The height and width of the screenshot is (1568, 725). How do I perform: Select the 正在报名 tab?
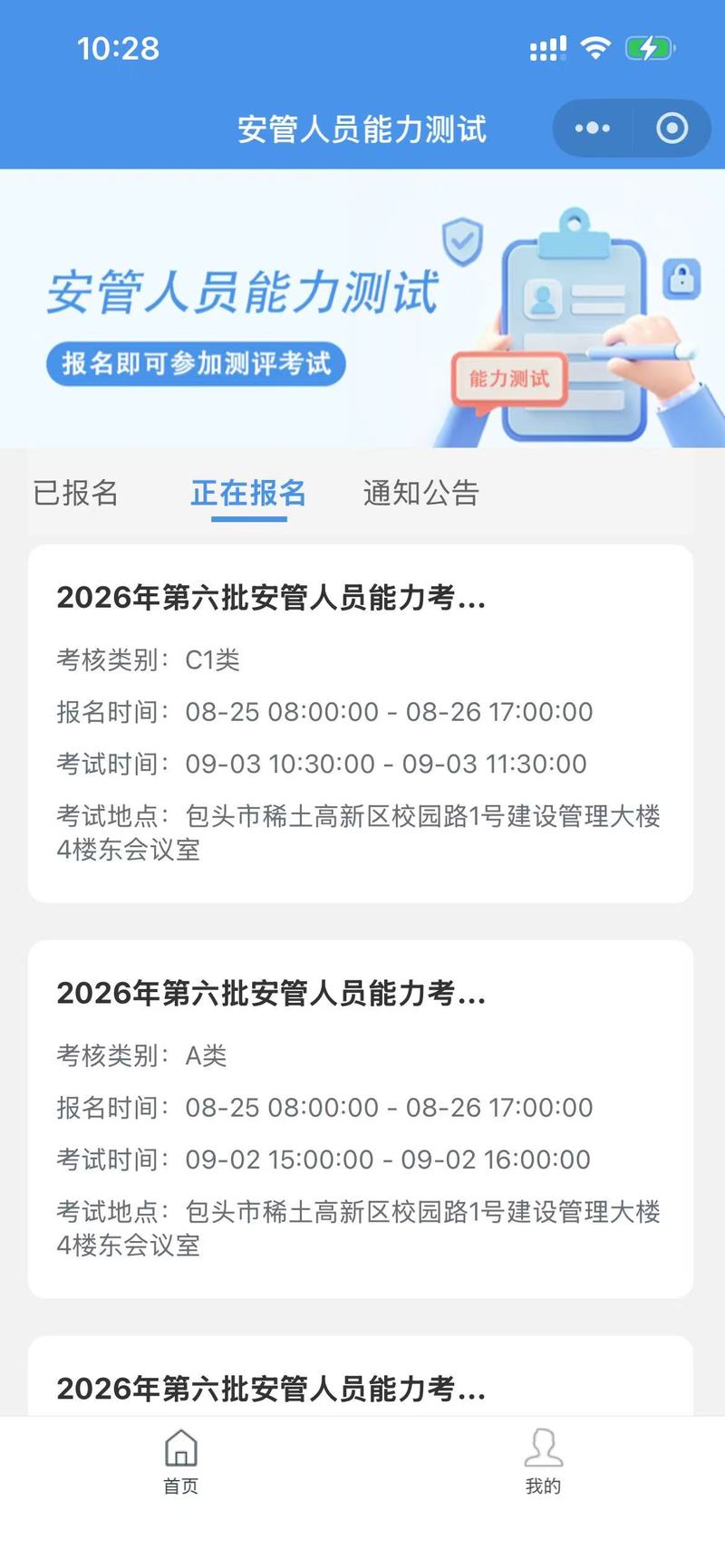pos(248,493)
